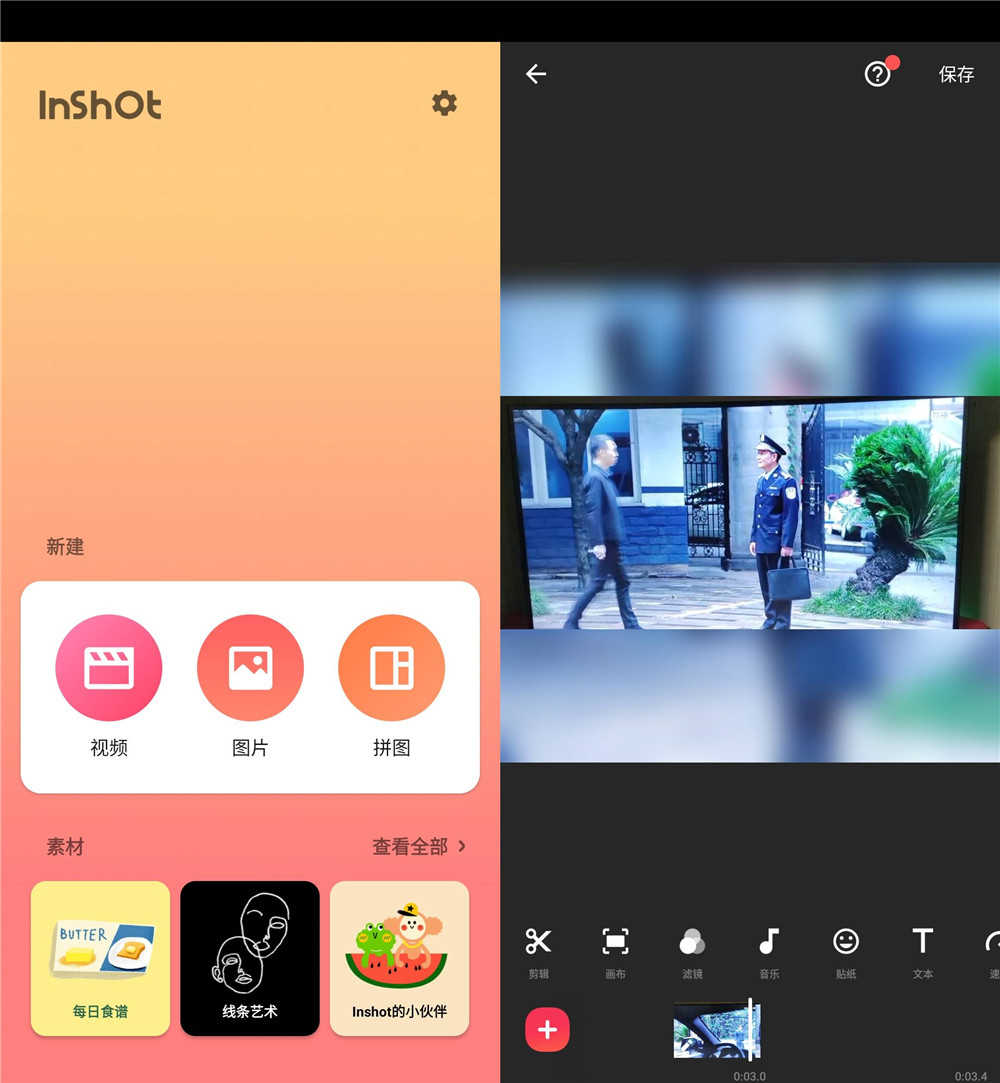Open the 线条艺术 sticker pack

click(x=250, y=958)
